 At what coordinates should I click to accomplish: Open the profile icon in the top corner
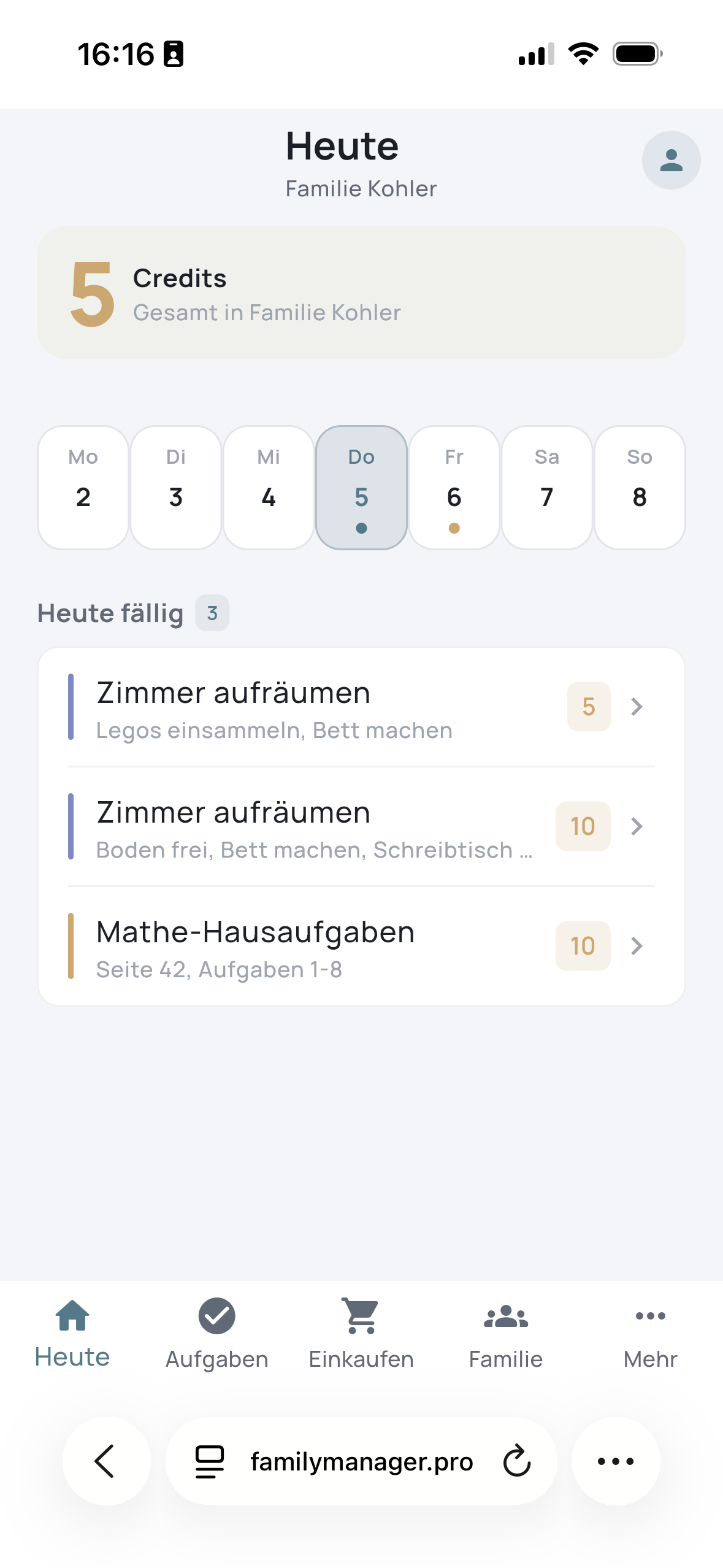click(x=671, y=159)
